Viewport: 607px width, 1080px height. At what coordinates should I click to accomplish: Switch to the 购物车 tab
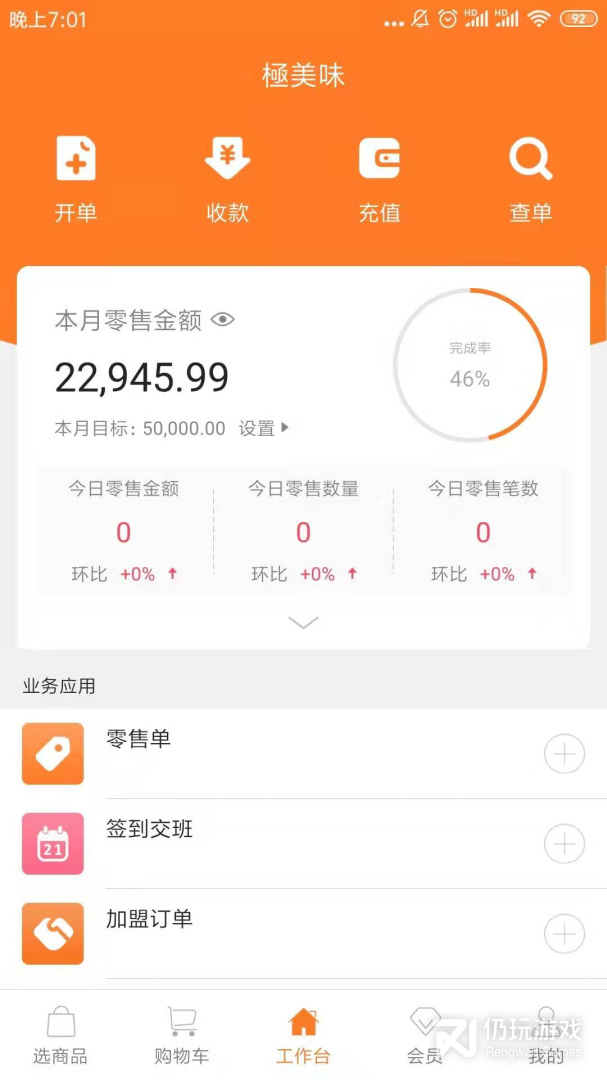[182, 1035]
